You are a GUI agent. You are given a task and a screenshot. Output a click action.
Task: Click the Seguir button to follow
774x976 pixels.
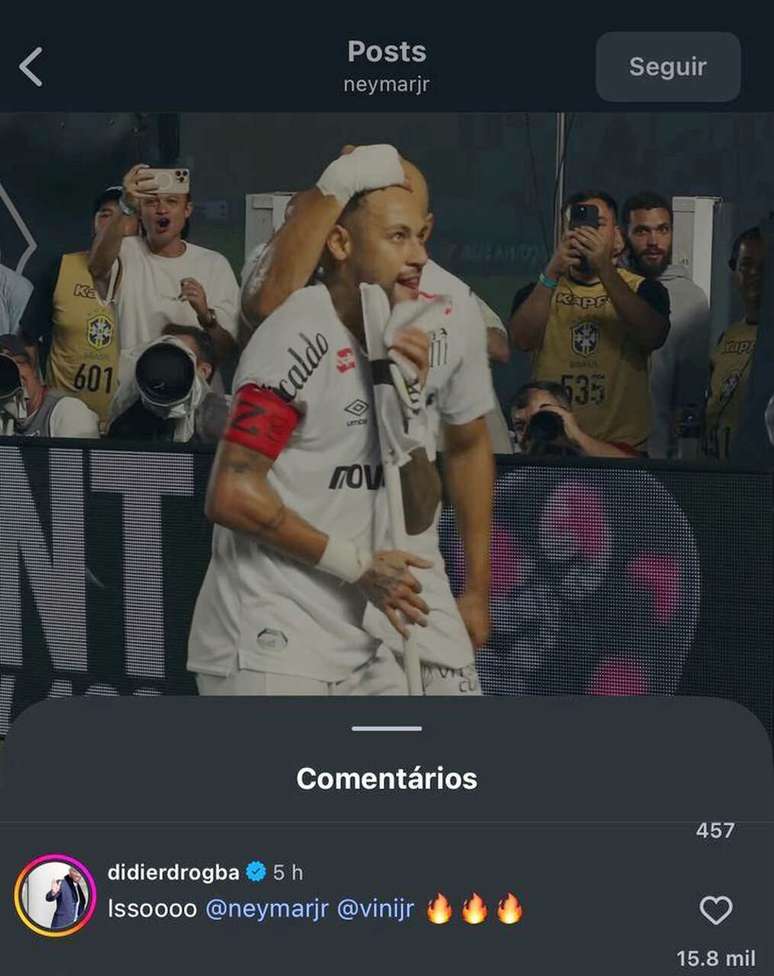coord(667,67)
